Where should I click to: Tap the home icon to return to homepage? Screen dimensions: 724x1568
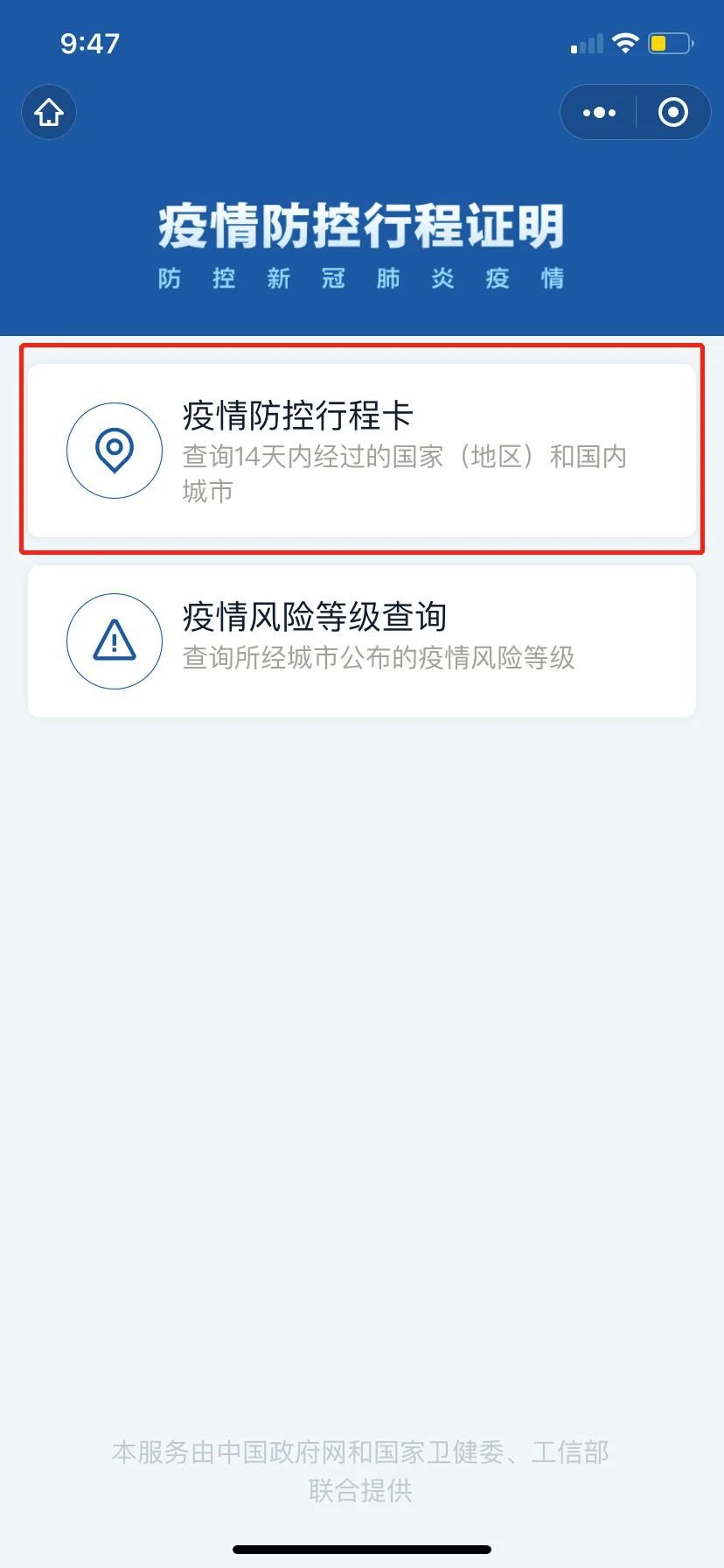(x=48, y=112)
